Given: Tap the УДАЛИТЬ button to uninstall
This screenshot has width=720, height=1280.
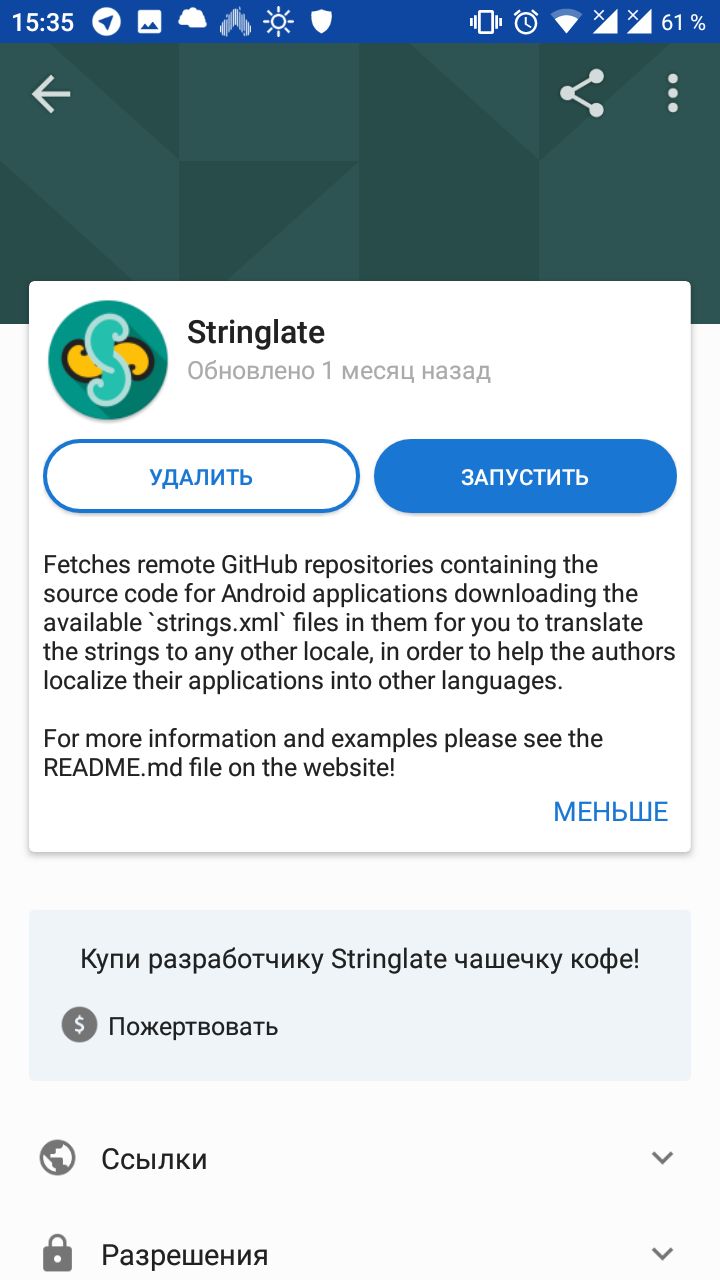Looking at the screenshot, I should coord(201,477).
